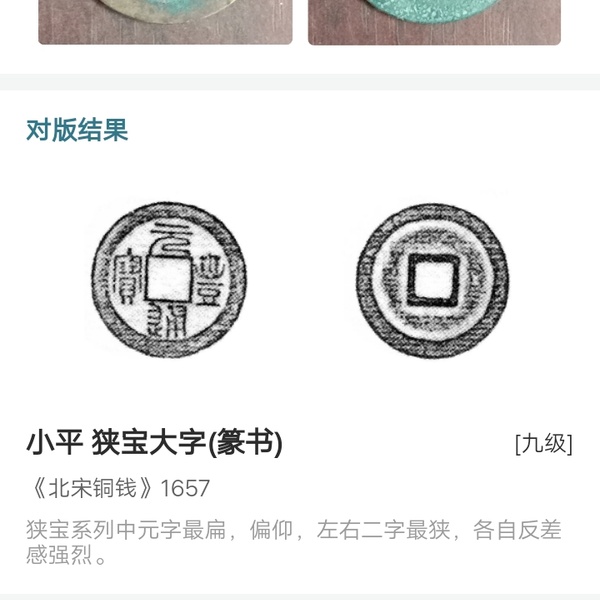600x600 pixels.
Task: View the coin reverse rubbing image
Action: coord(432,279)
